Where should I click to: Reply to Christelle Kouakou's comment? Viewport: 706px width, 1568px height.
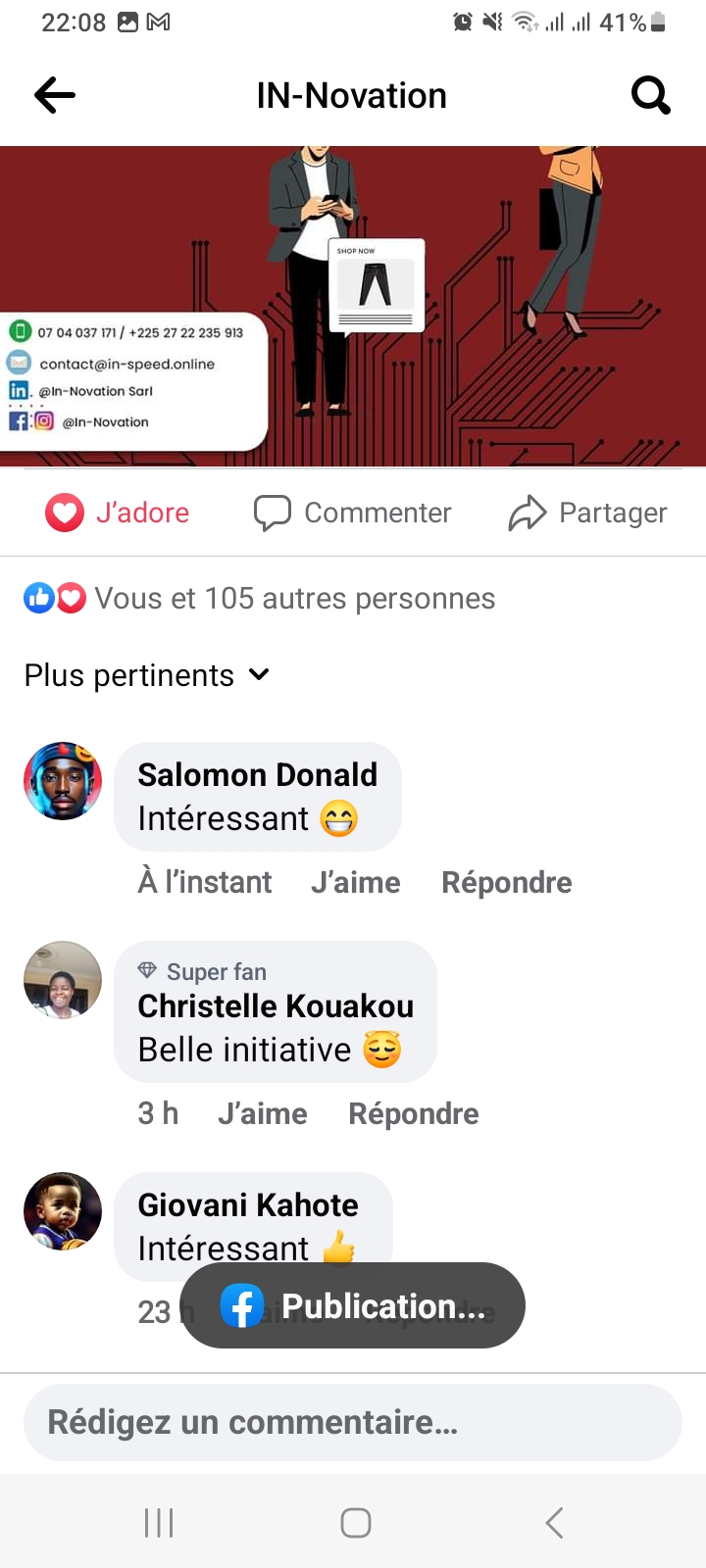pos(413,1113)
